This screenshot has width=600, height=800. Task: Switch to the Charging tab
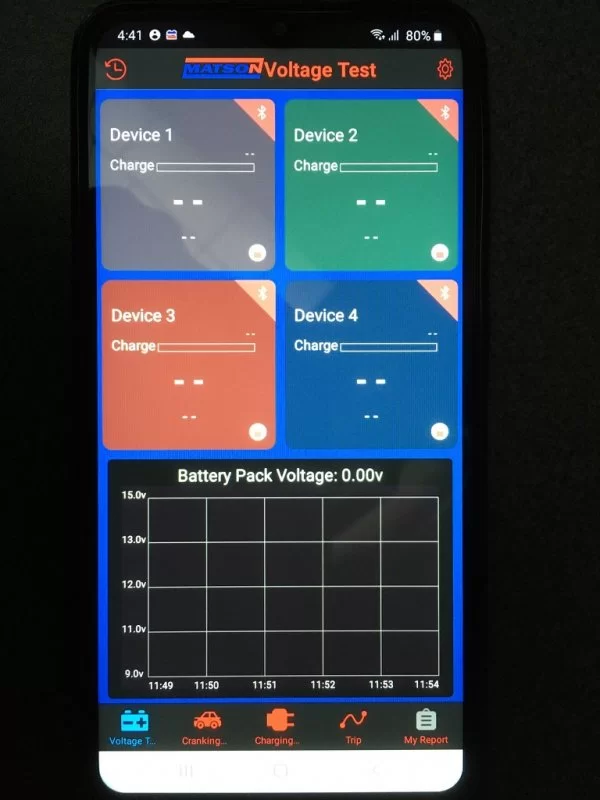tap(278, 726)
